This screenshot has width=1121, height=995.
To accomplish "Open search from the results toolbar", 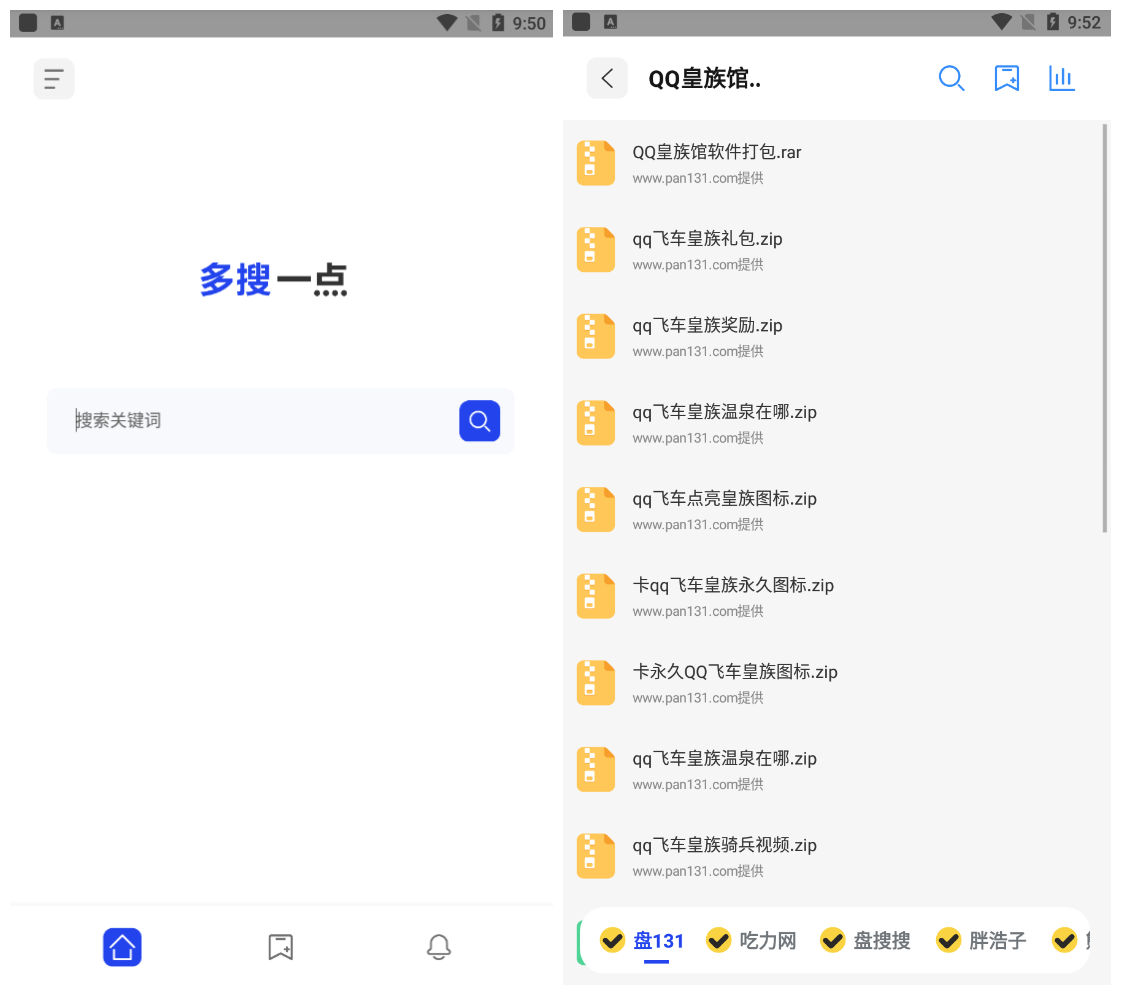I will click(x=951, y=78).
